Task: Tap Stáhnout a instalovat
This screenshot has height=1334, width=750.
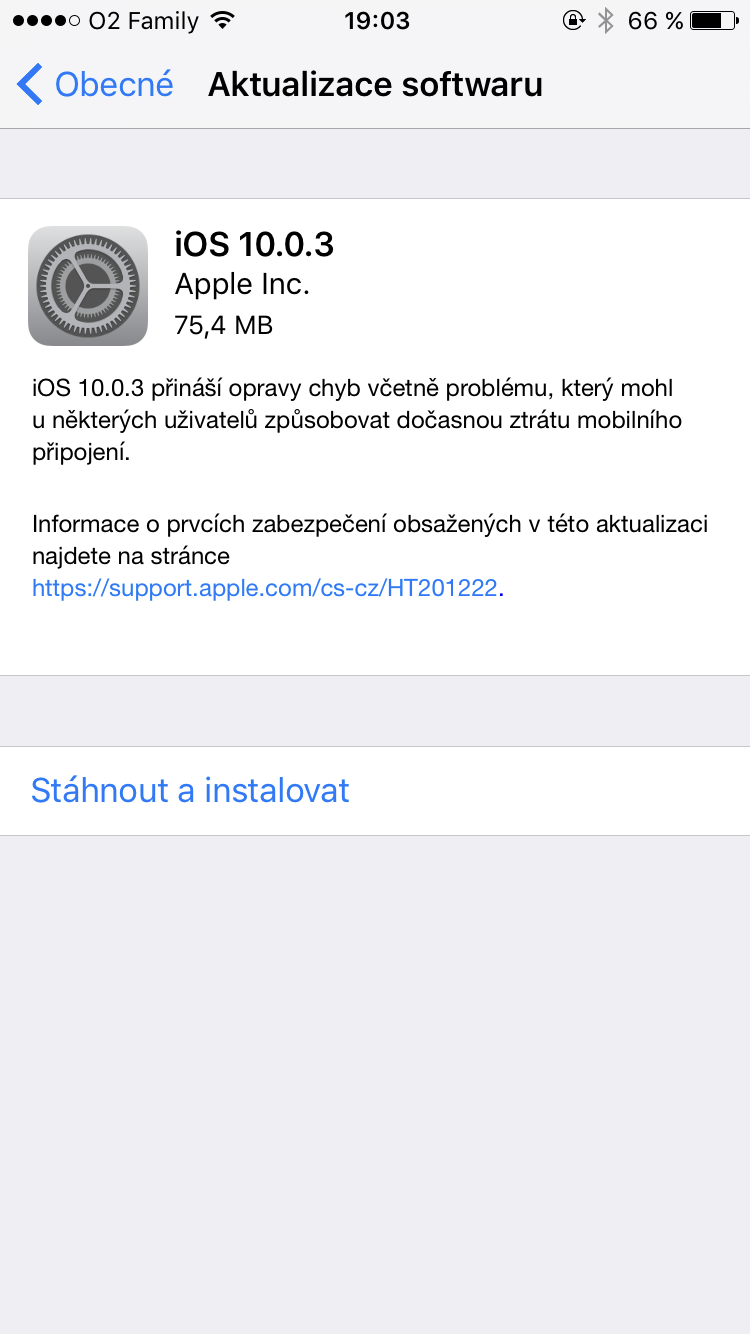Action: (190, 790)
